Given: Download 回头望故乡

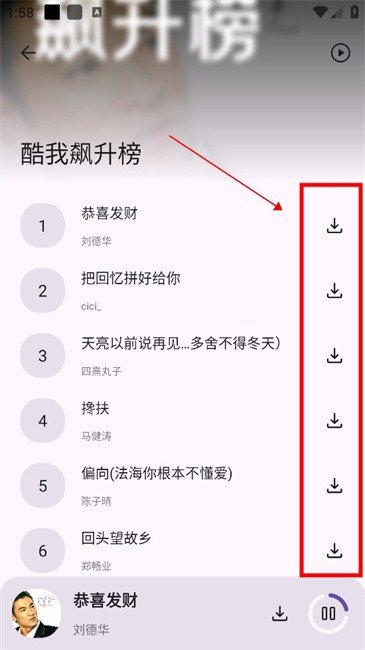Looking at the screenshot, I should coord(334,551).
